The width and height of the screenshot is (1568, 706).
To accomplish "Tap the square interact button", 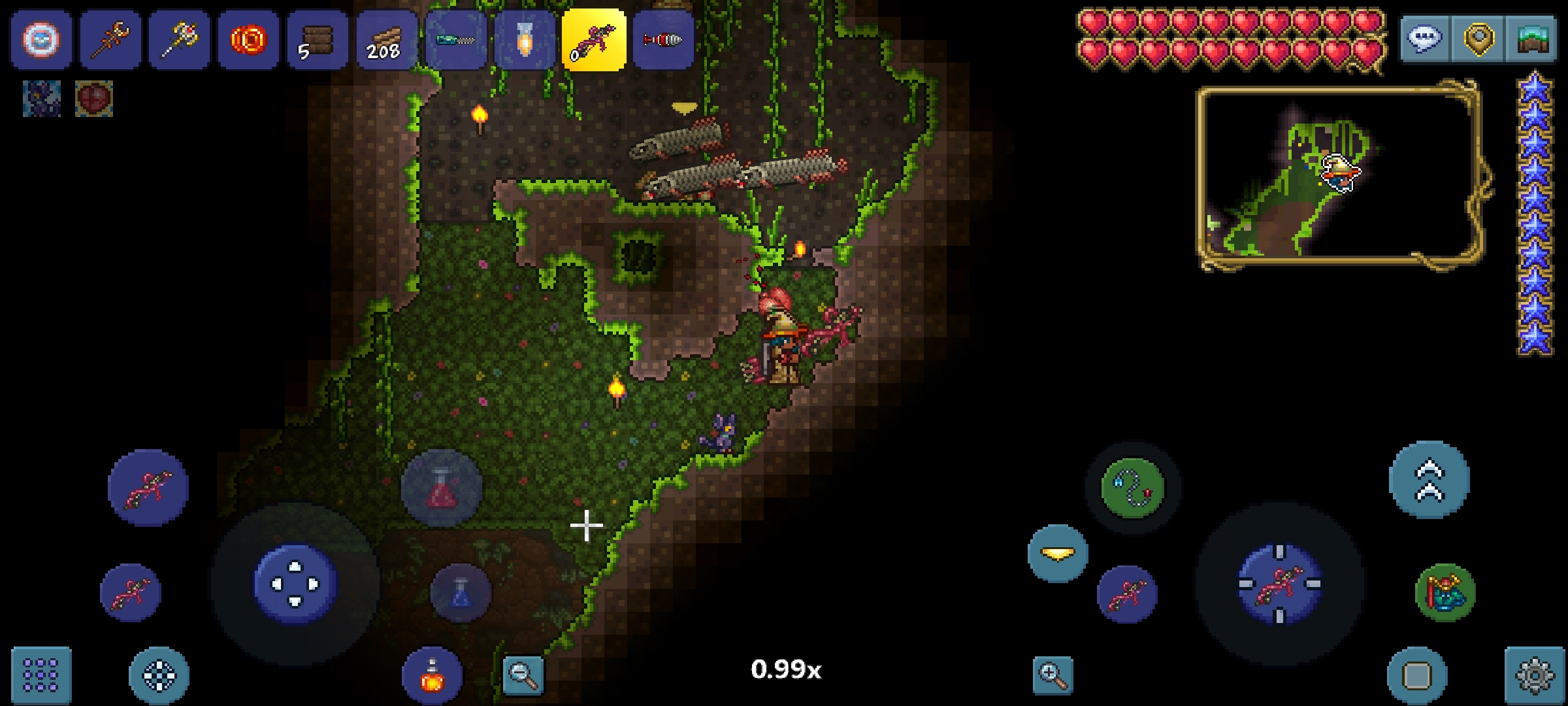I will 1416,676.
